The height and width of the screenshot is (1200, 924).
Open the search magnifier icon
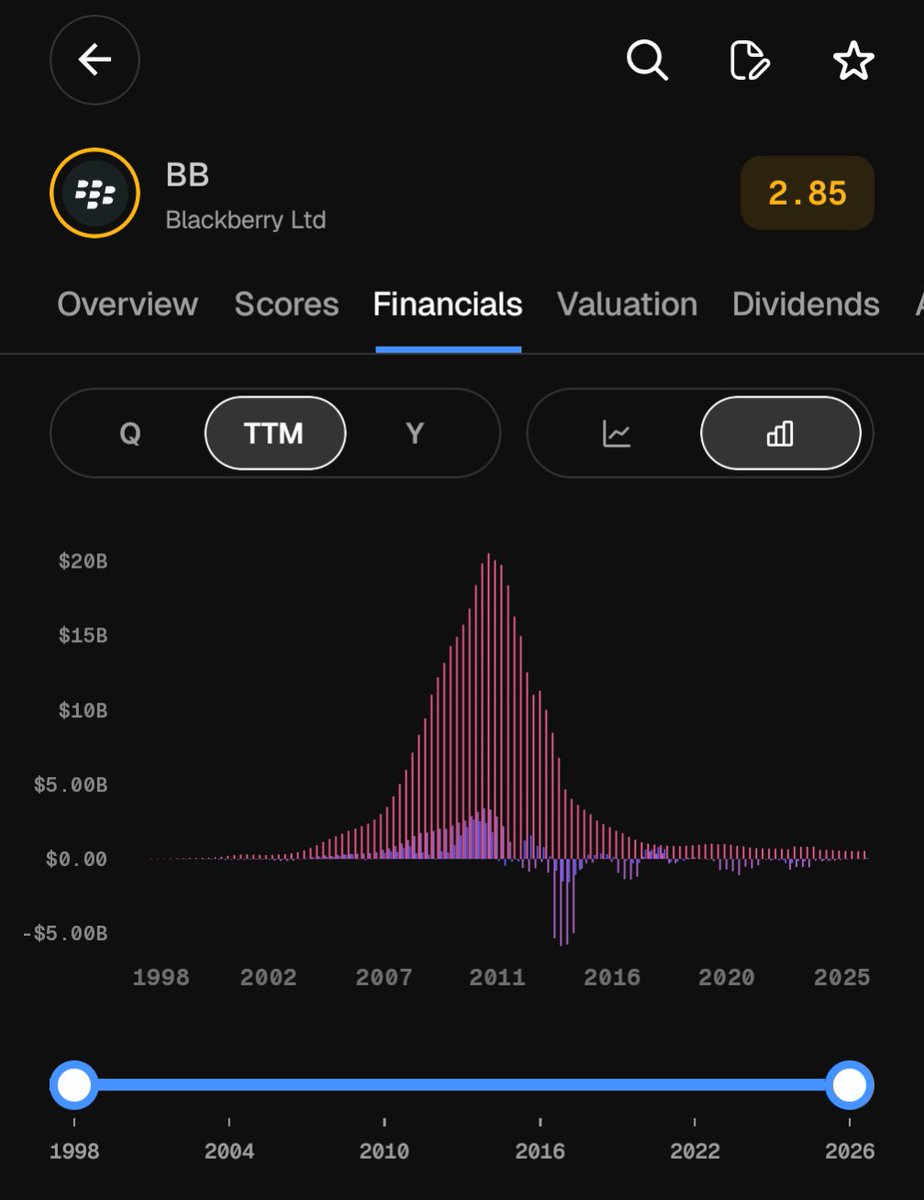[x=647, y=61]
